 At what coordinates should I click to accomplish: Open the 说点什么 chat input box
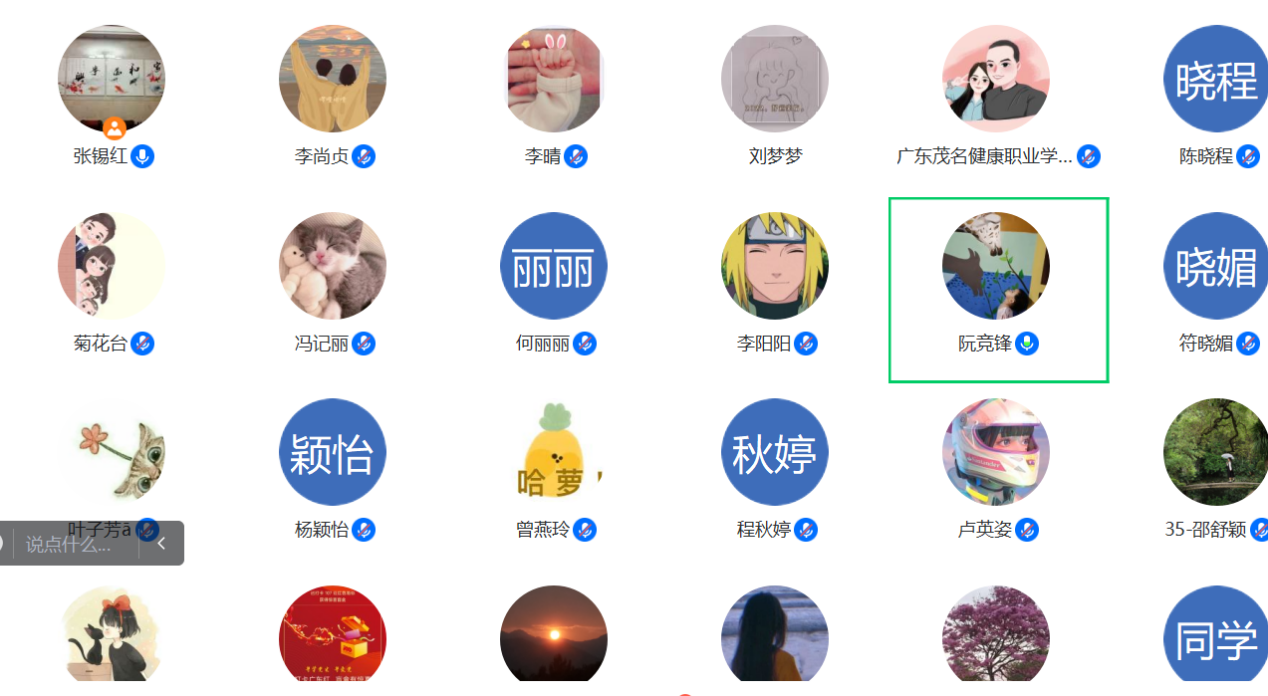pos(72,544)
